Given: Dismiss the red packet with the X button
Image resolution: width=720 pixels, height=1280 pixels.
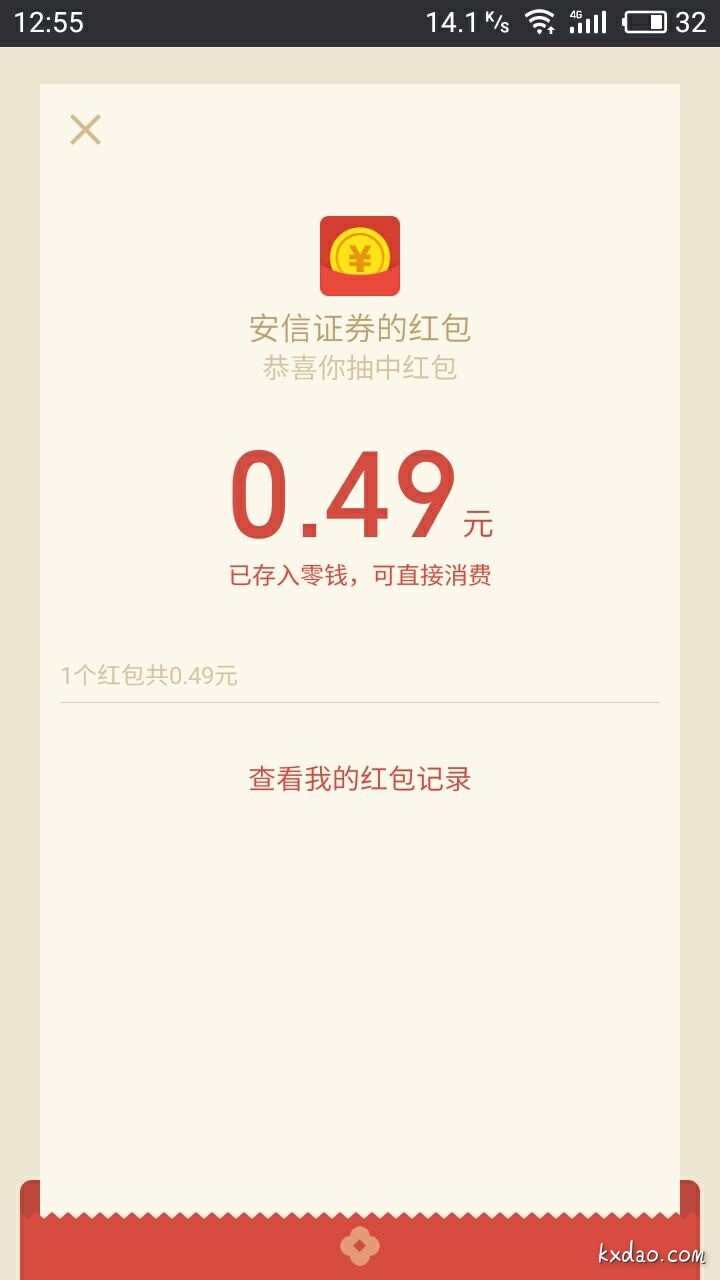Looking at the screenshot, I should point(84,130).
